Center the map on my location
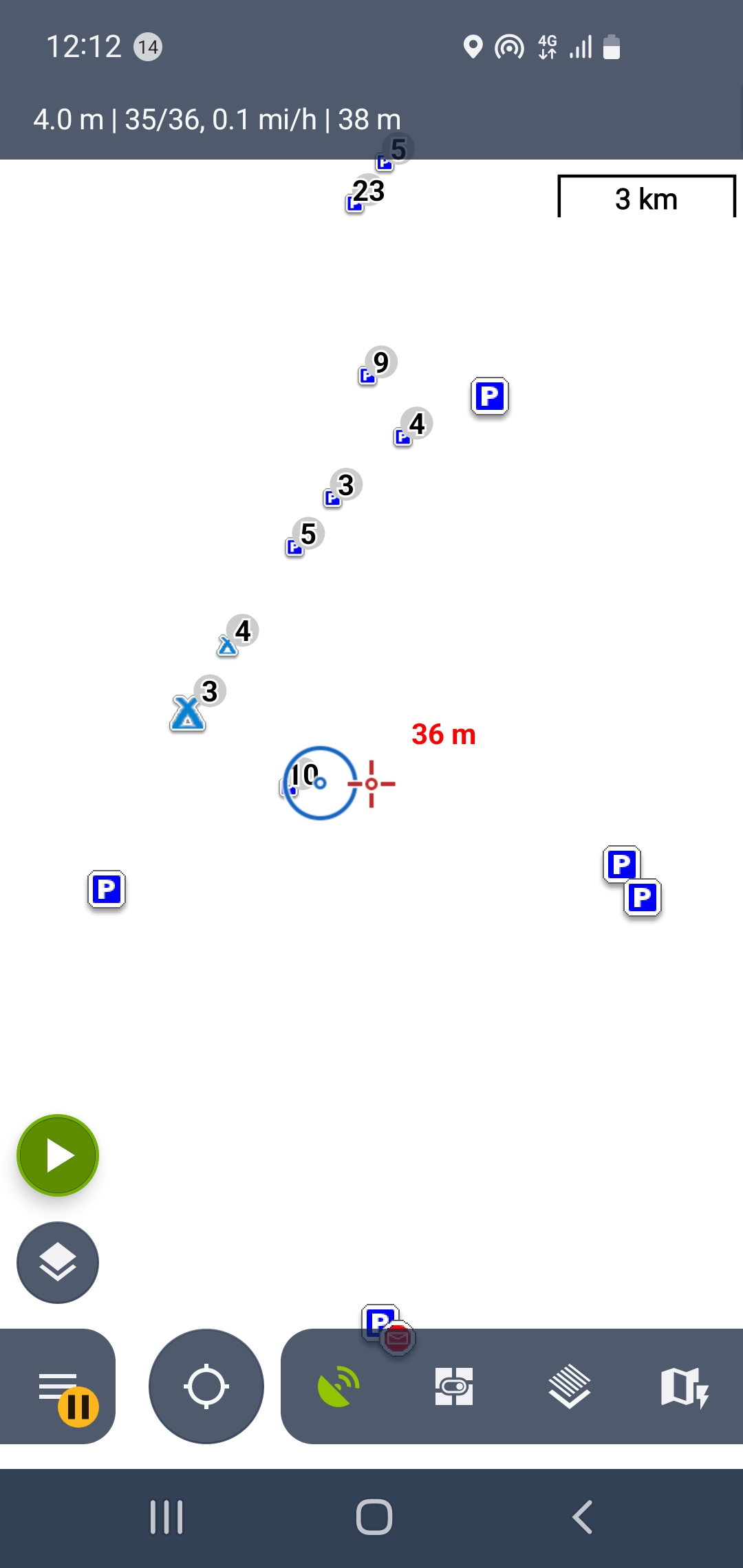Image resolution: width=743 pixels, height=1568 pixels. point(206,1386)
